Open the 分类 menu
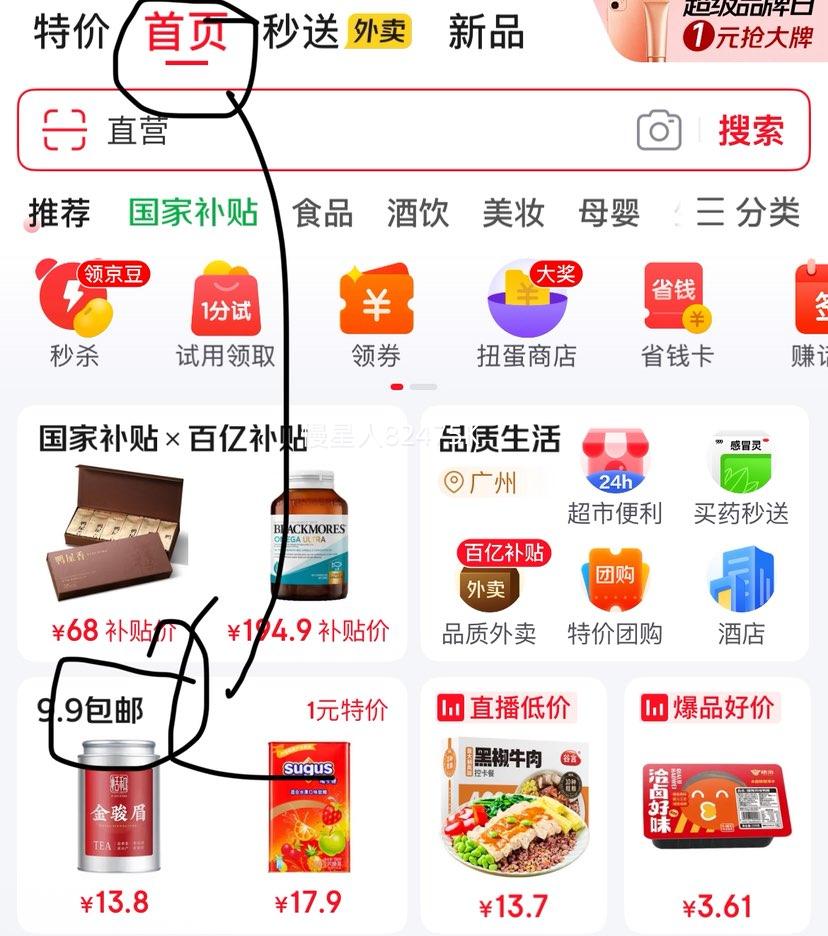 tap(748, 213)
